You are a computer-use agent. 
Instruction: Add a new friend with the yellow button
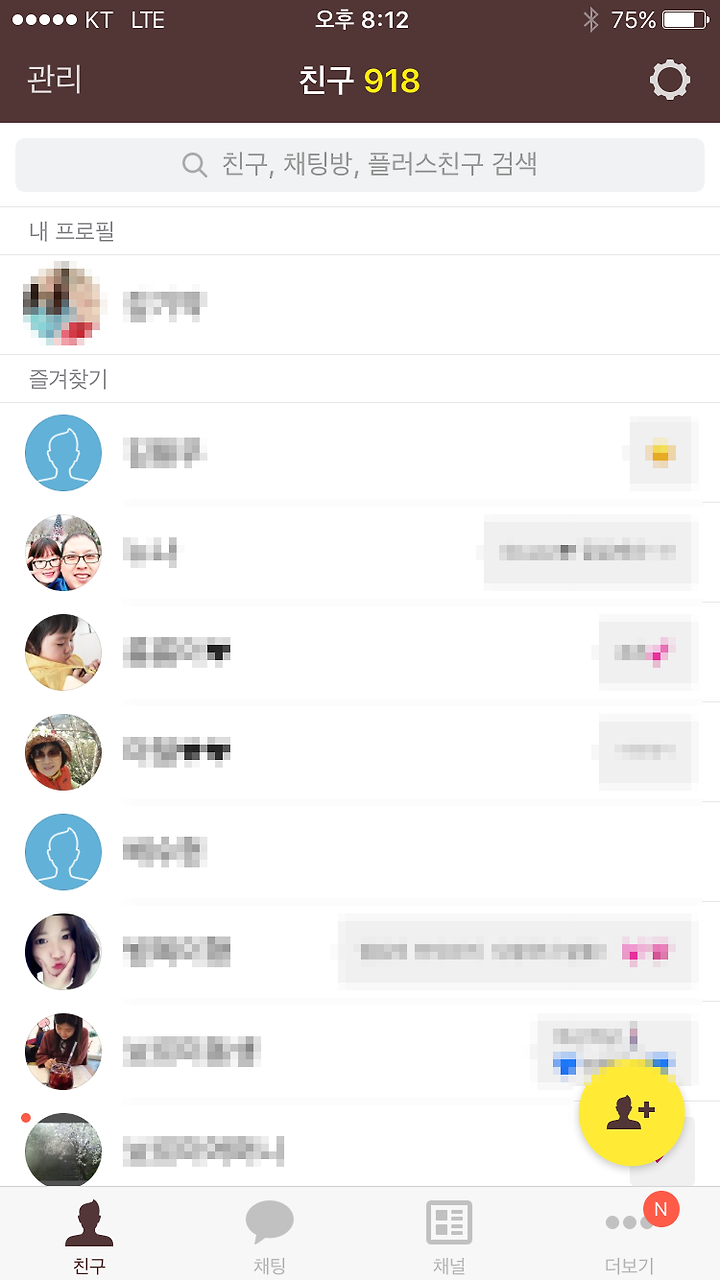coord(631,1113)
